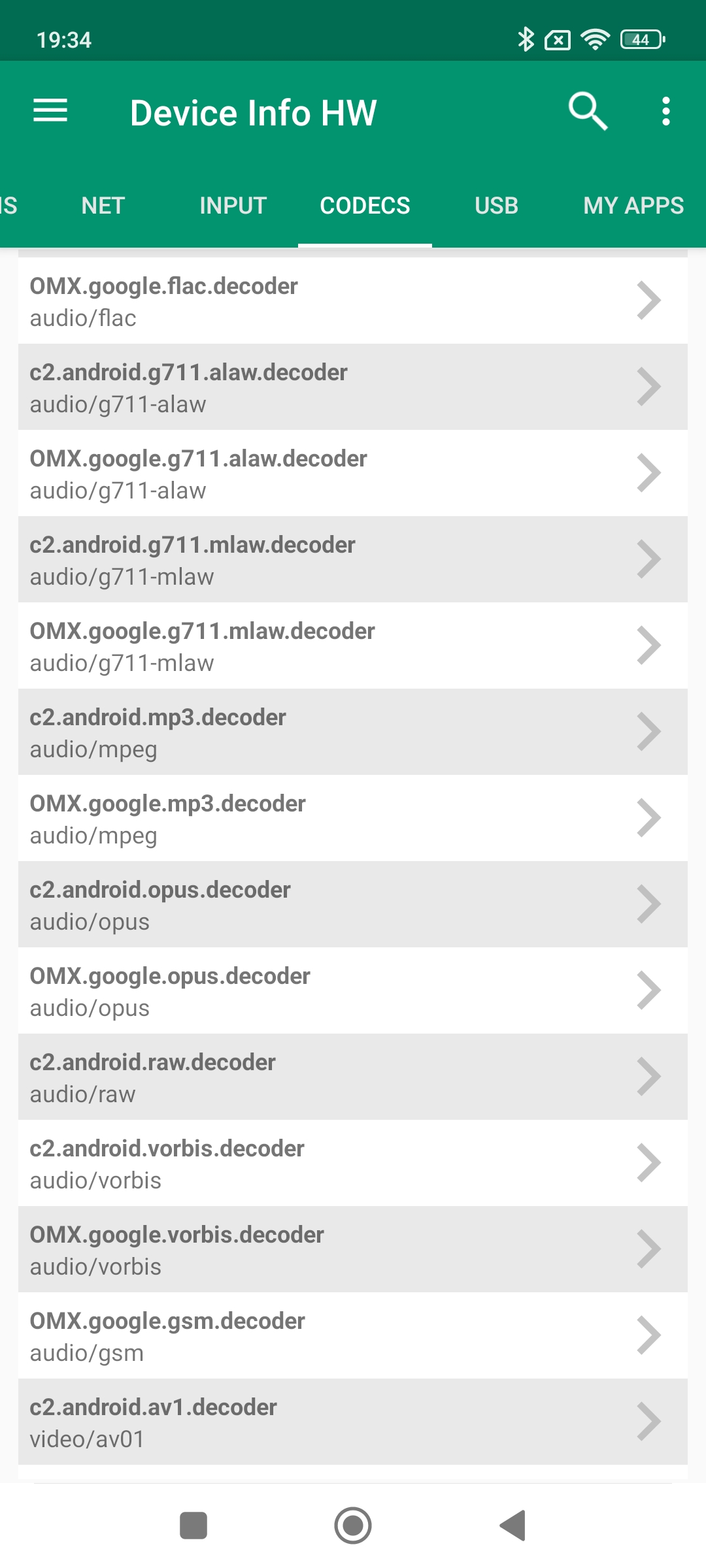Viewport: 706px width, 1568px height.
Task: Go to the USB tab
Action: tap(496, 206)
